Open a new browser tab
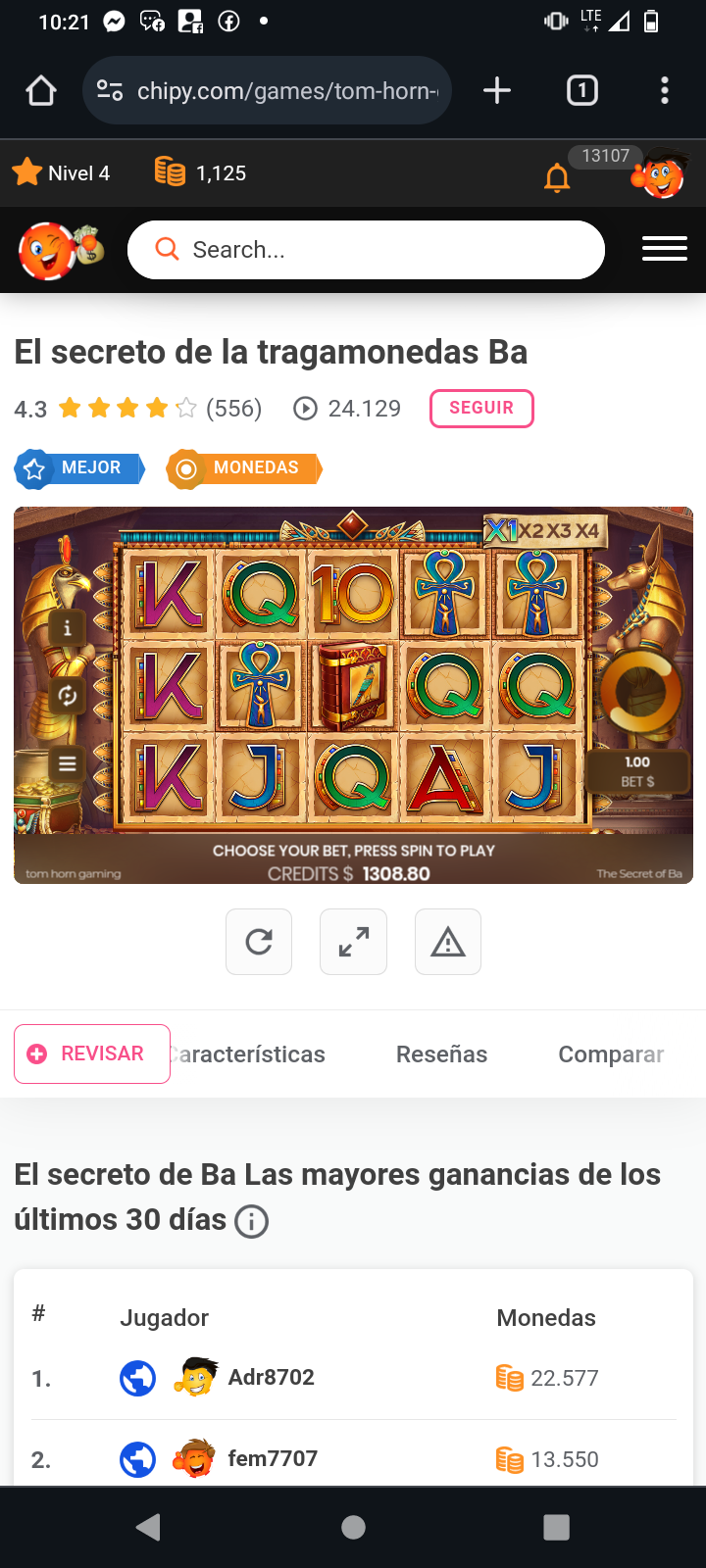The height and width of the screenshot is (1568, 706). pos(497,91)
